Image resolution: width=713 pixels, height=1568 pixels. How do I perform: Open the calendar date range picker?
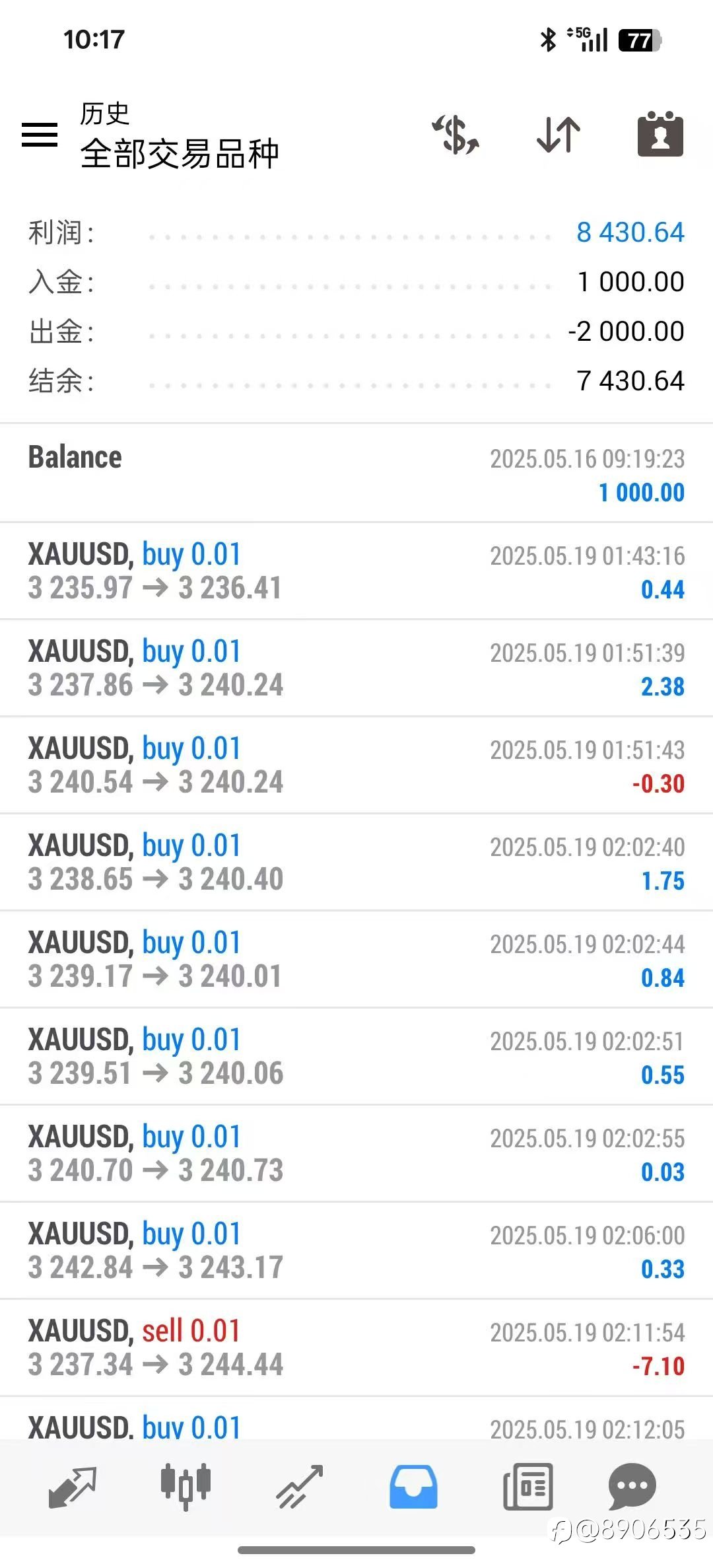coord(660,134)
